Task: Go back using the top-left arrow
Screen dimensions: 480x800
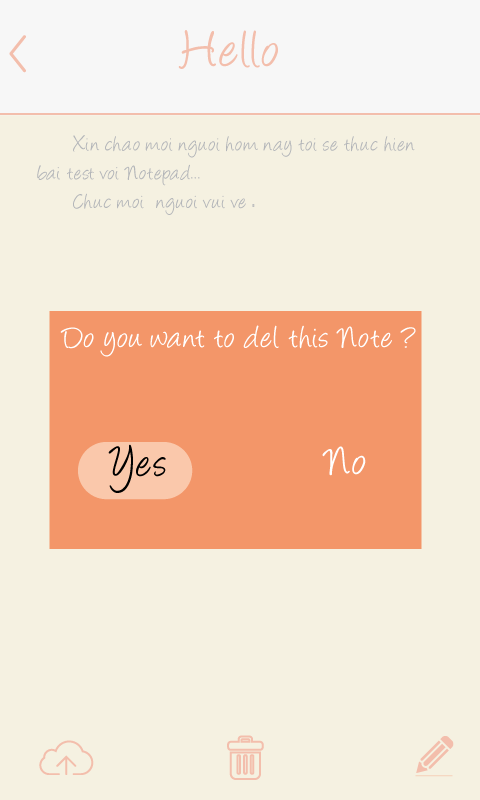Action: (18, 54)
